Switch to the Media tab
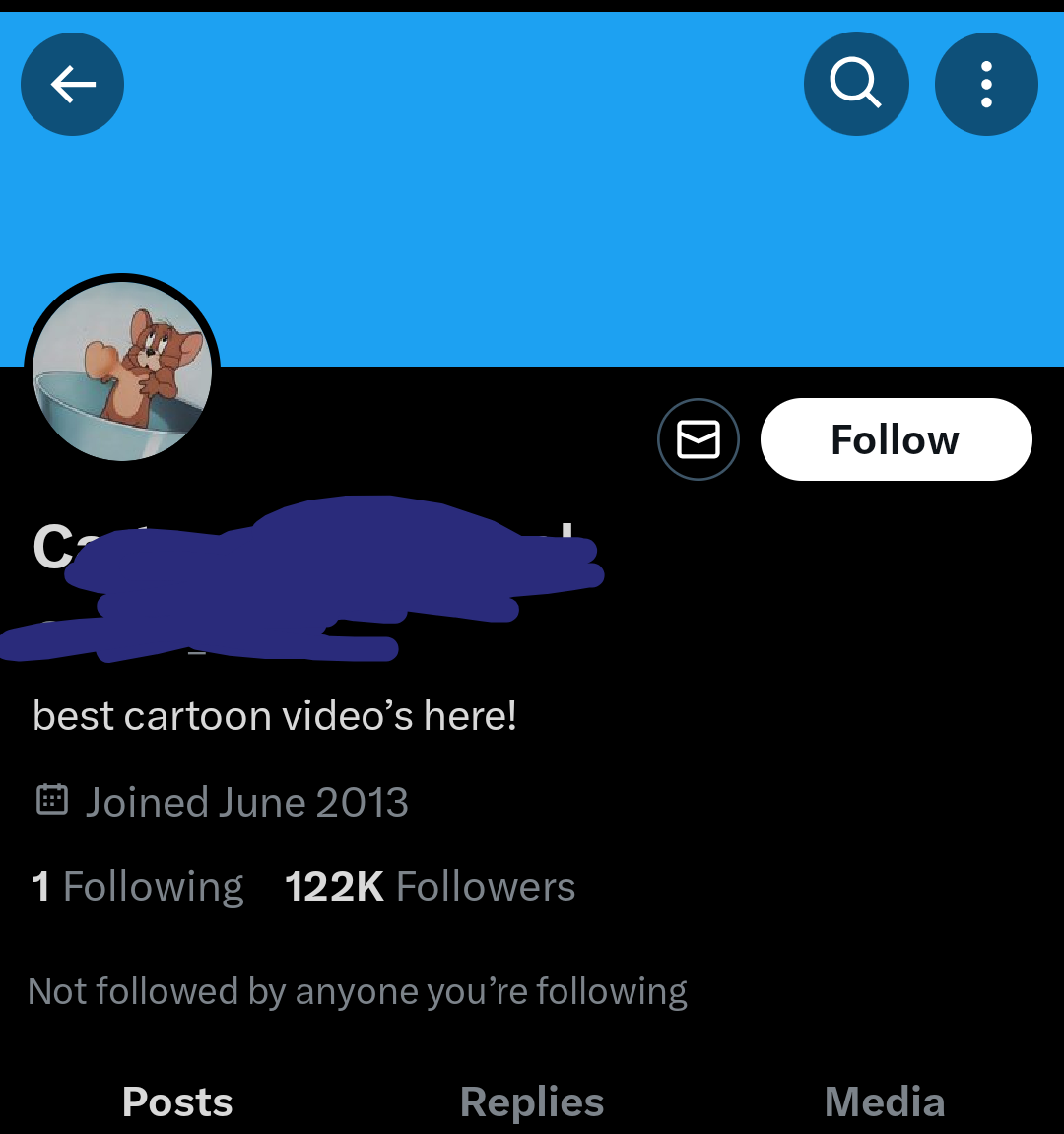 [885, 1101]
